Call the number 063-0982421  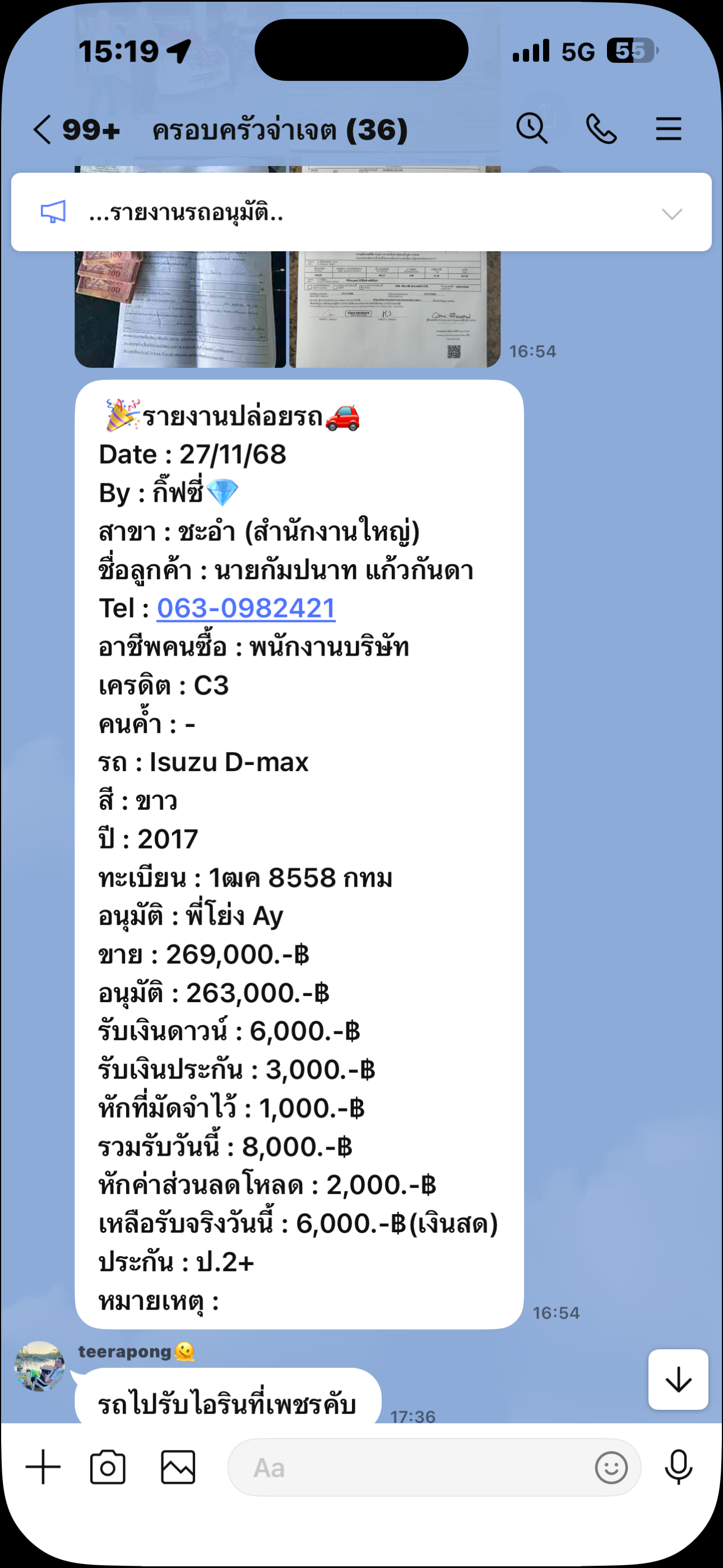247,608
